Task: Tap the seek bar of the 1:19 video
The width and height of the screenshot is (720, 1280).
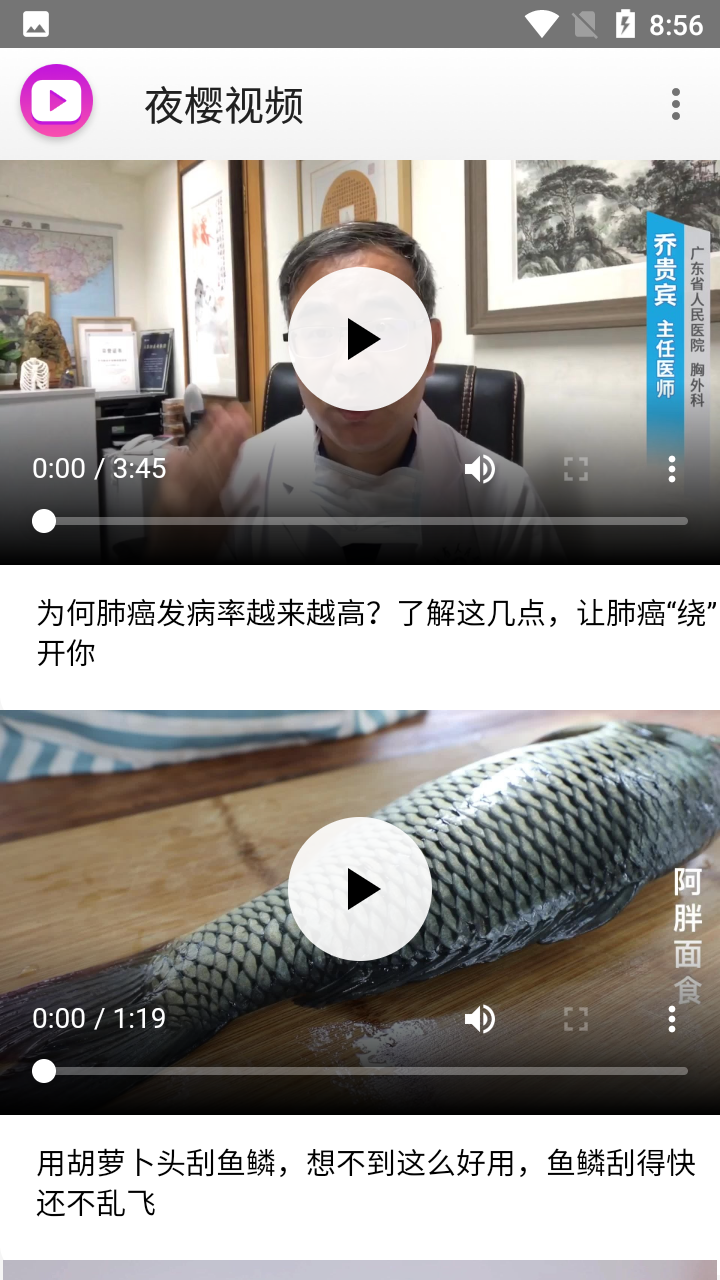Action: 360,1071
